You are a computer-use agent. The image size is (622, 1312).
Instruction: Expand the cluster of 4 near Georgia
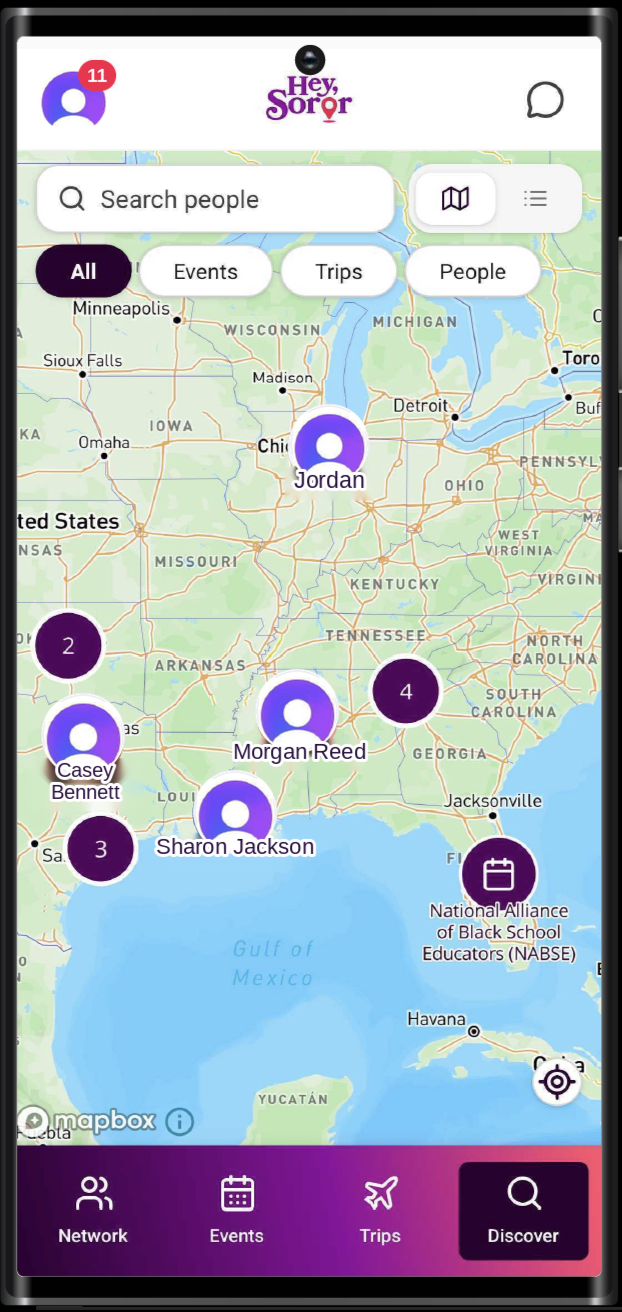(x=406, y=691)
